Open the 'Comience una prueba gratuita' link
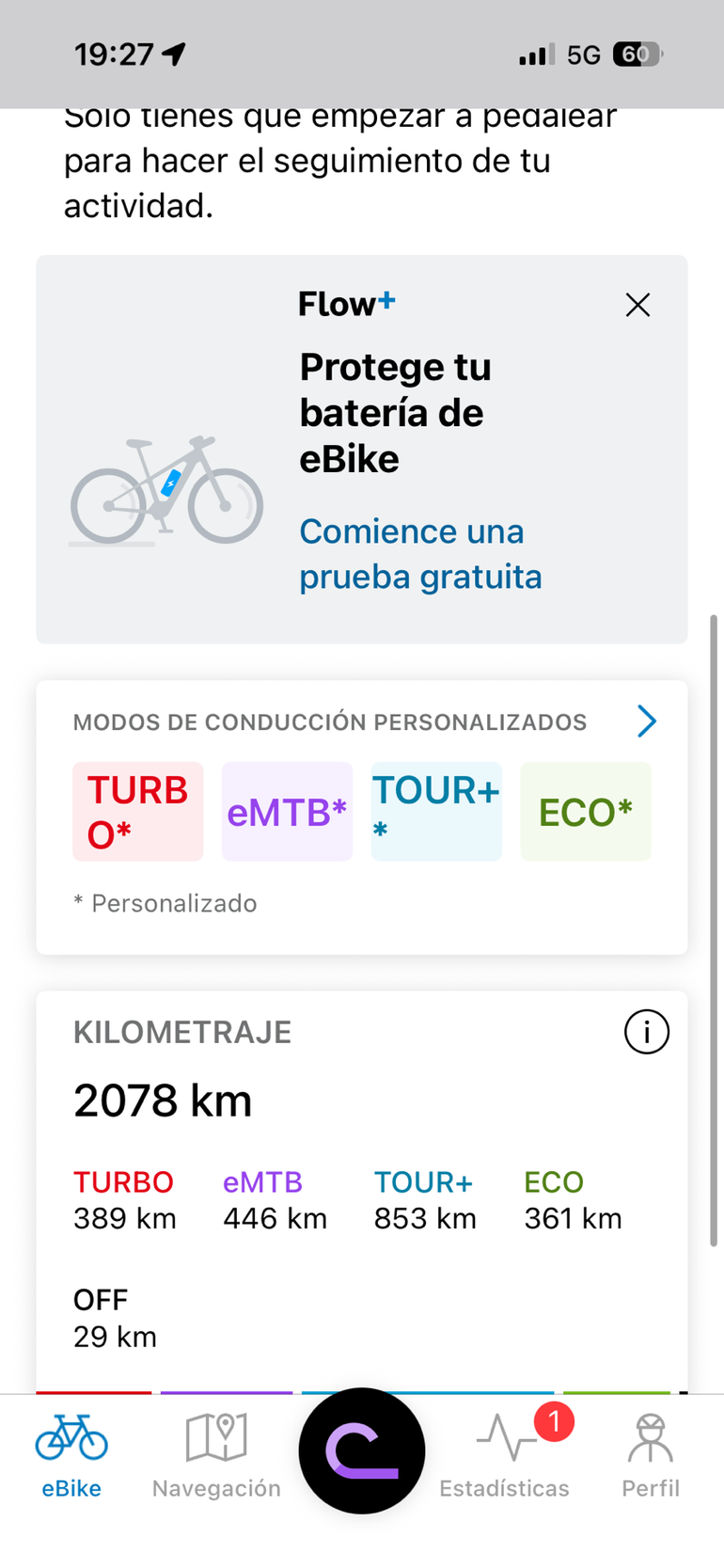Viewport: 724px width, 1568px height. (420, 554)
